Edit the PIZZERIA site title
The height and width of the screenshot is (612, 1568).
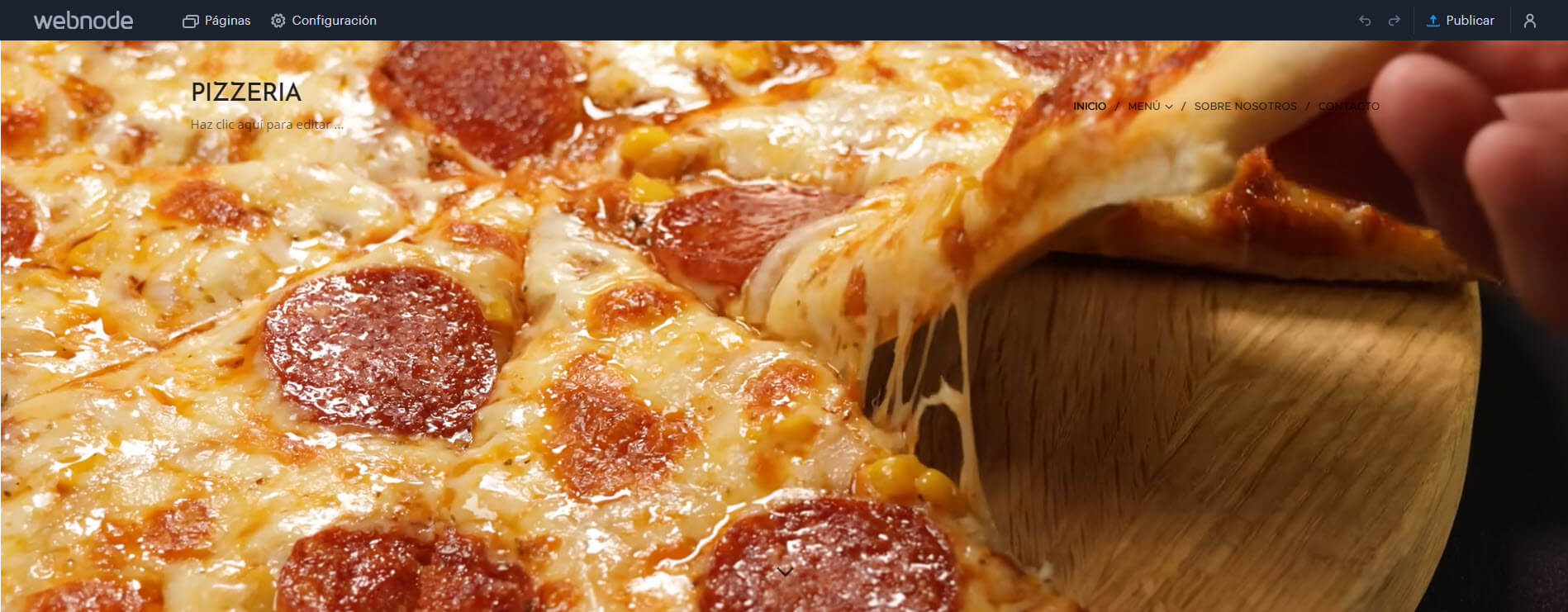coord(246,92)
